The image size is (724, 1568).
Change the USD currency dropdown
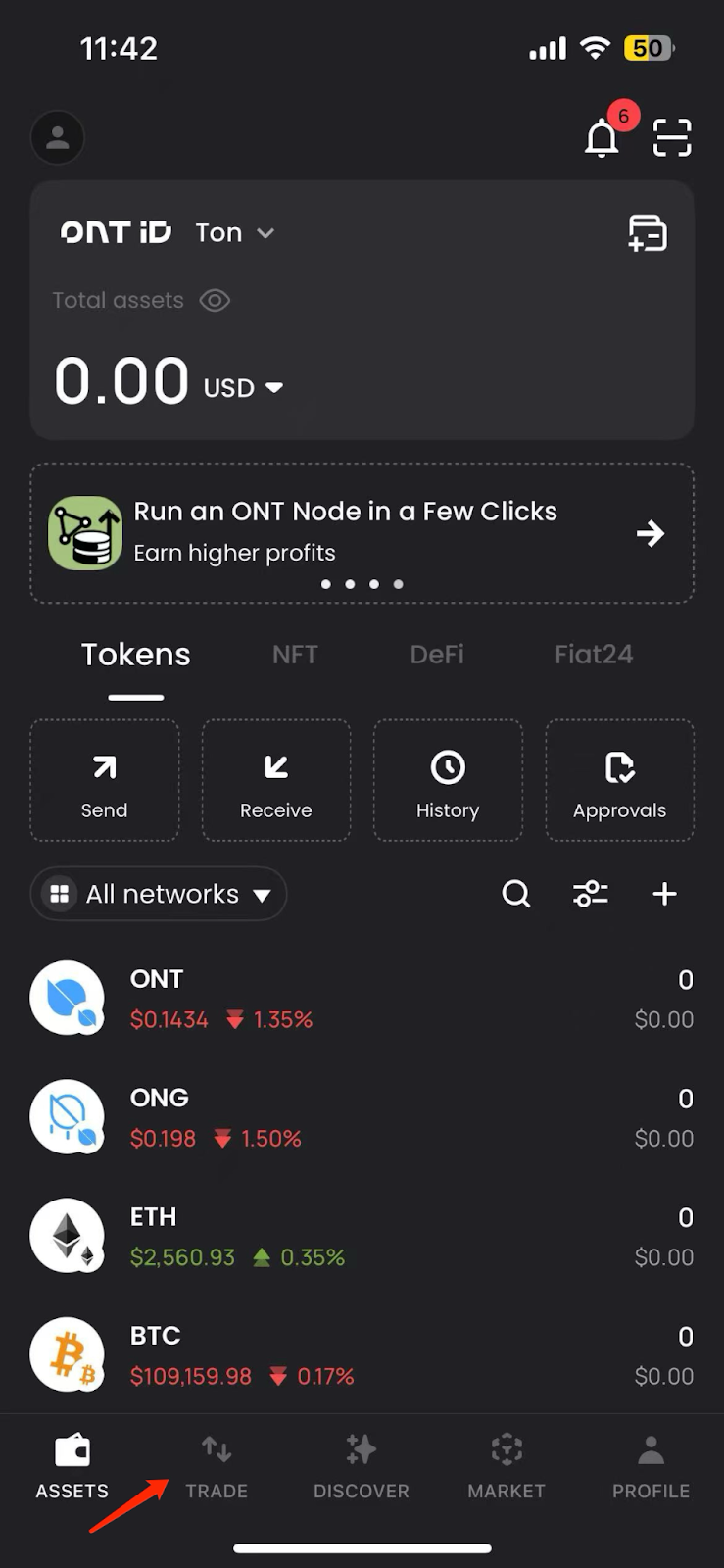click(x=244, y=388)
